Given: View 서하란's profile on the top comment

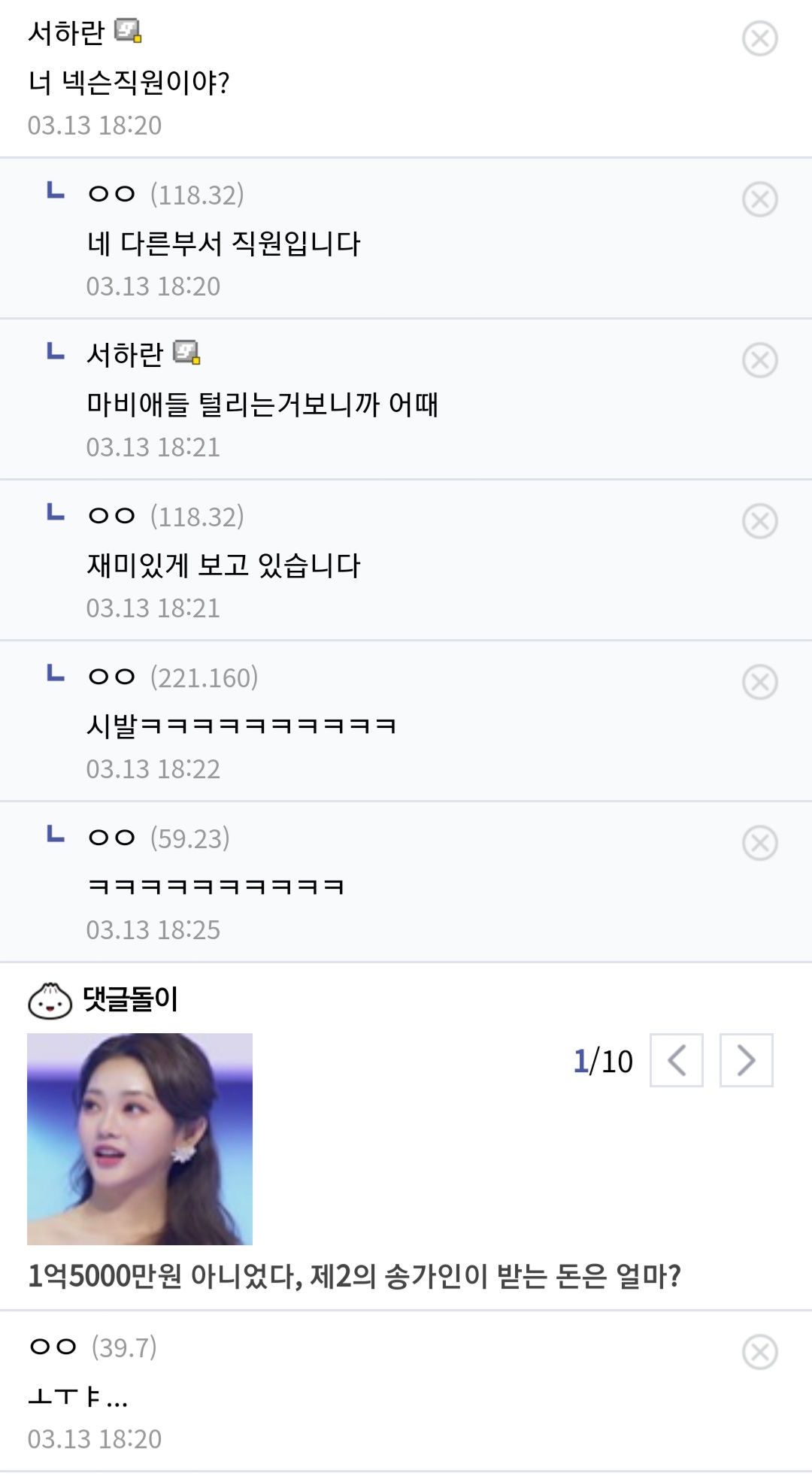Looking at the screenshot, I should point(66,32).
